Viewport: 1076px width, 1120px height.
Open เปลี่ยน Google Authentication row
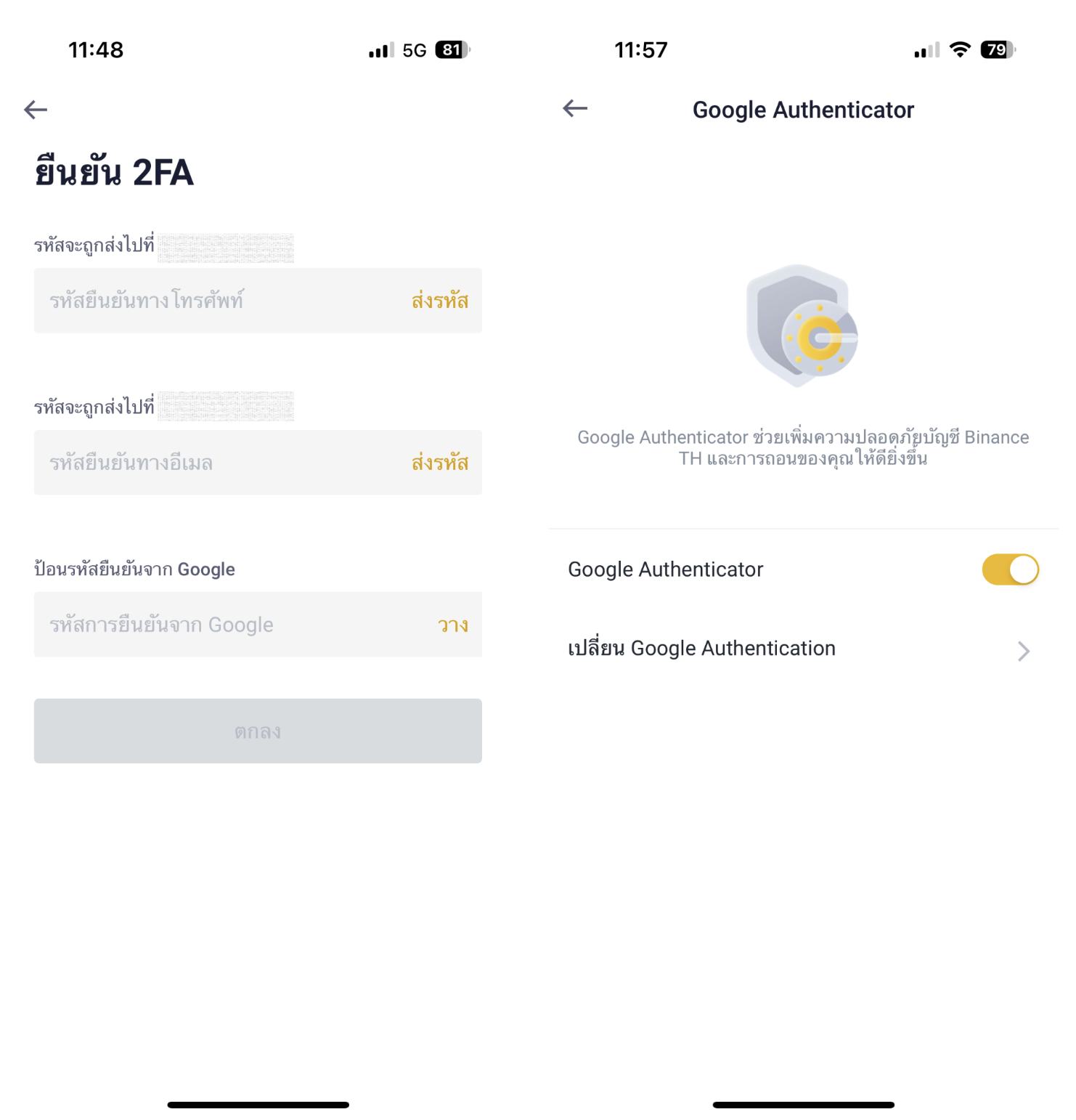click(799, 649)
